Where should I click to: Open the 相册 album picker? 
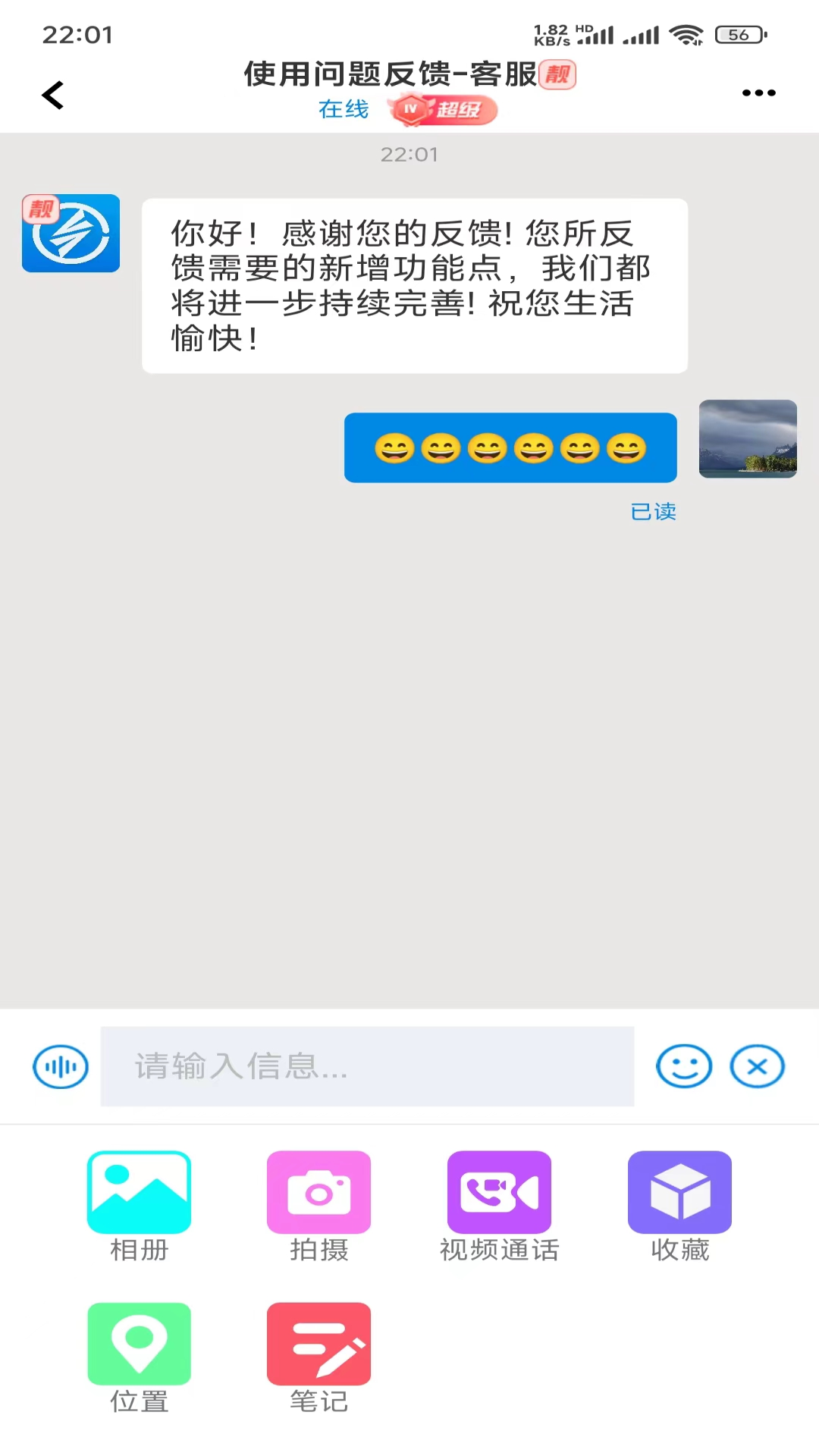click(x=139, y=1206)
